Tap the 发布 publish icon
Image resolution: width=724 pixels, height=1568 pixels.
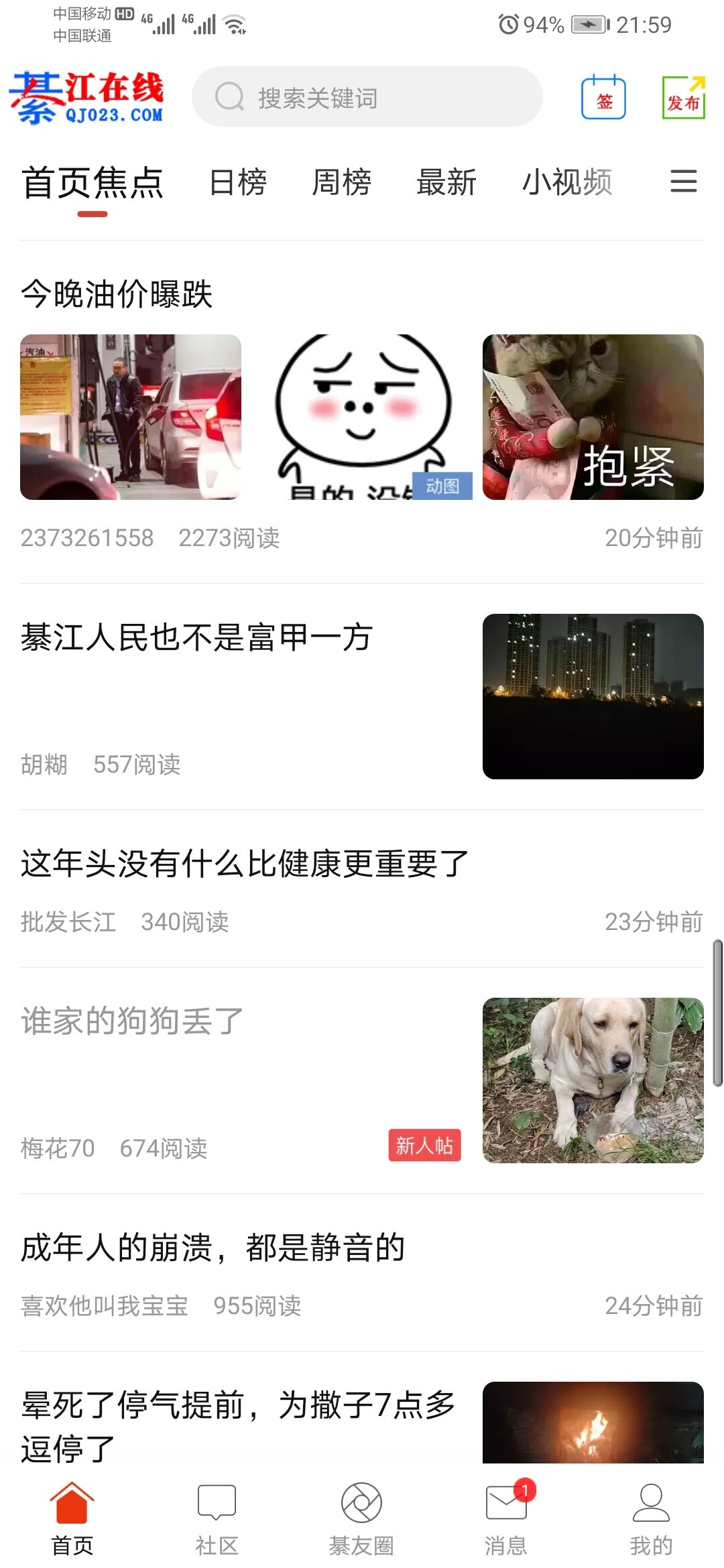pyautogui.click(x=683, y=99)
